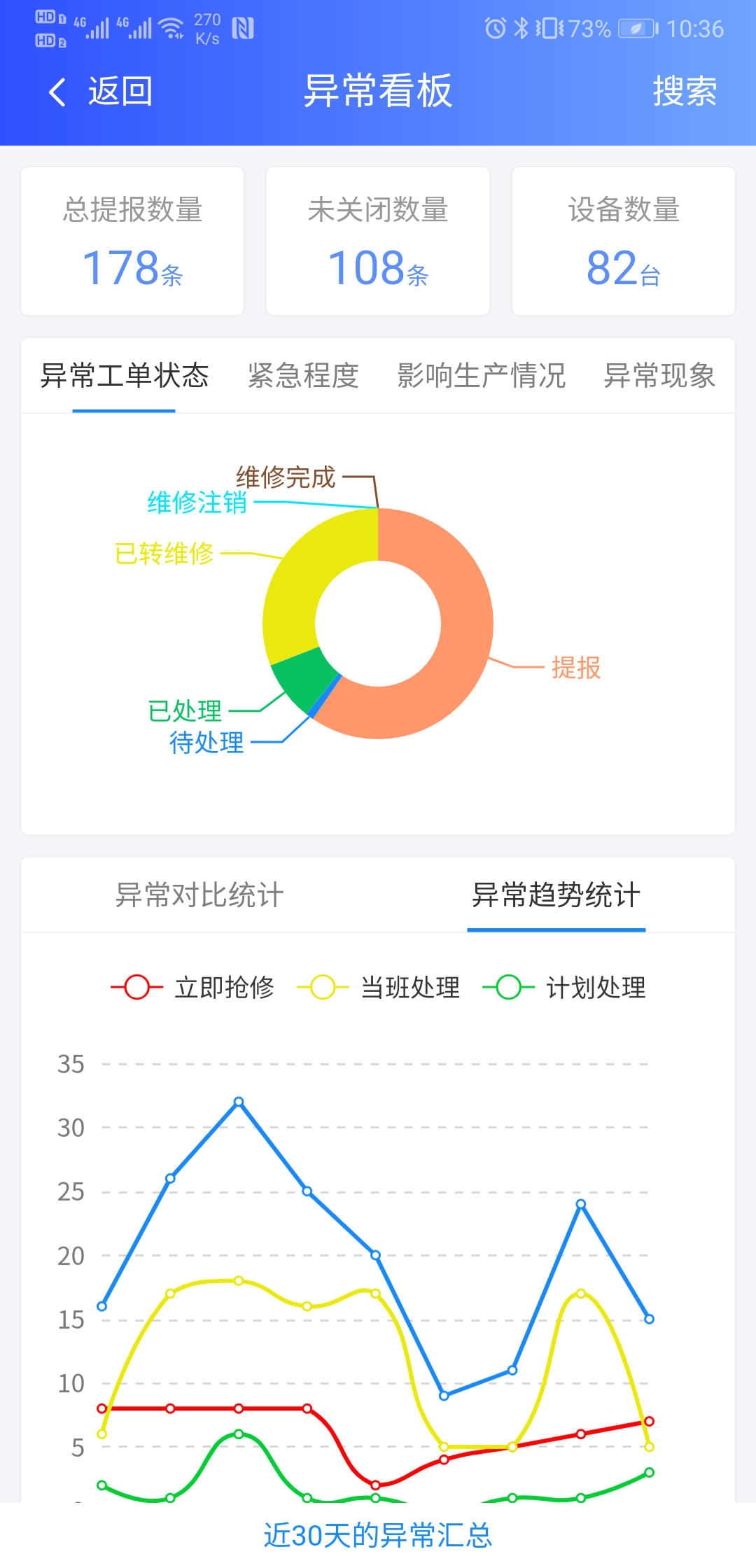Select the 异常趋势统计 tab

pyautogui.click(x=556, y=895)
